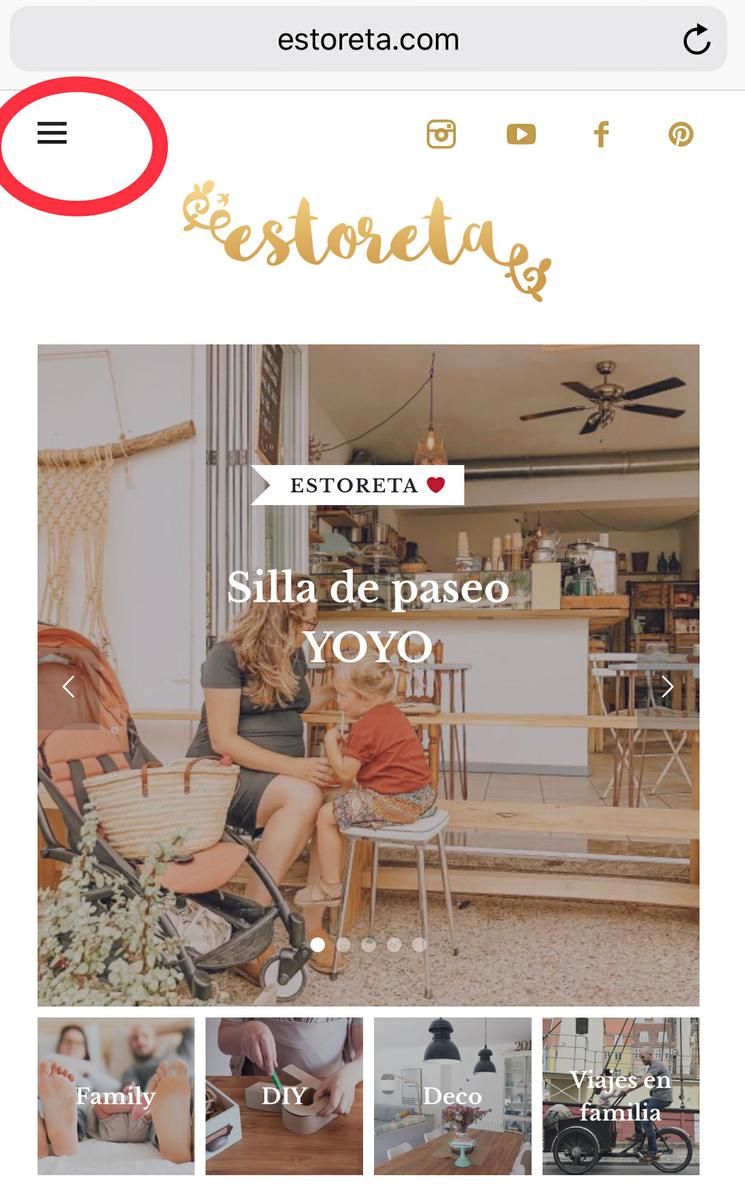Image resolution: width=745 pixels, height=1200 pixels.
Task: Open the Silla de paseo YOYO article
Action: [368, 616]
